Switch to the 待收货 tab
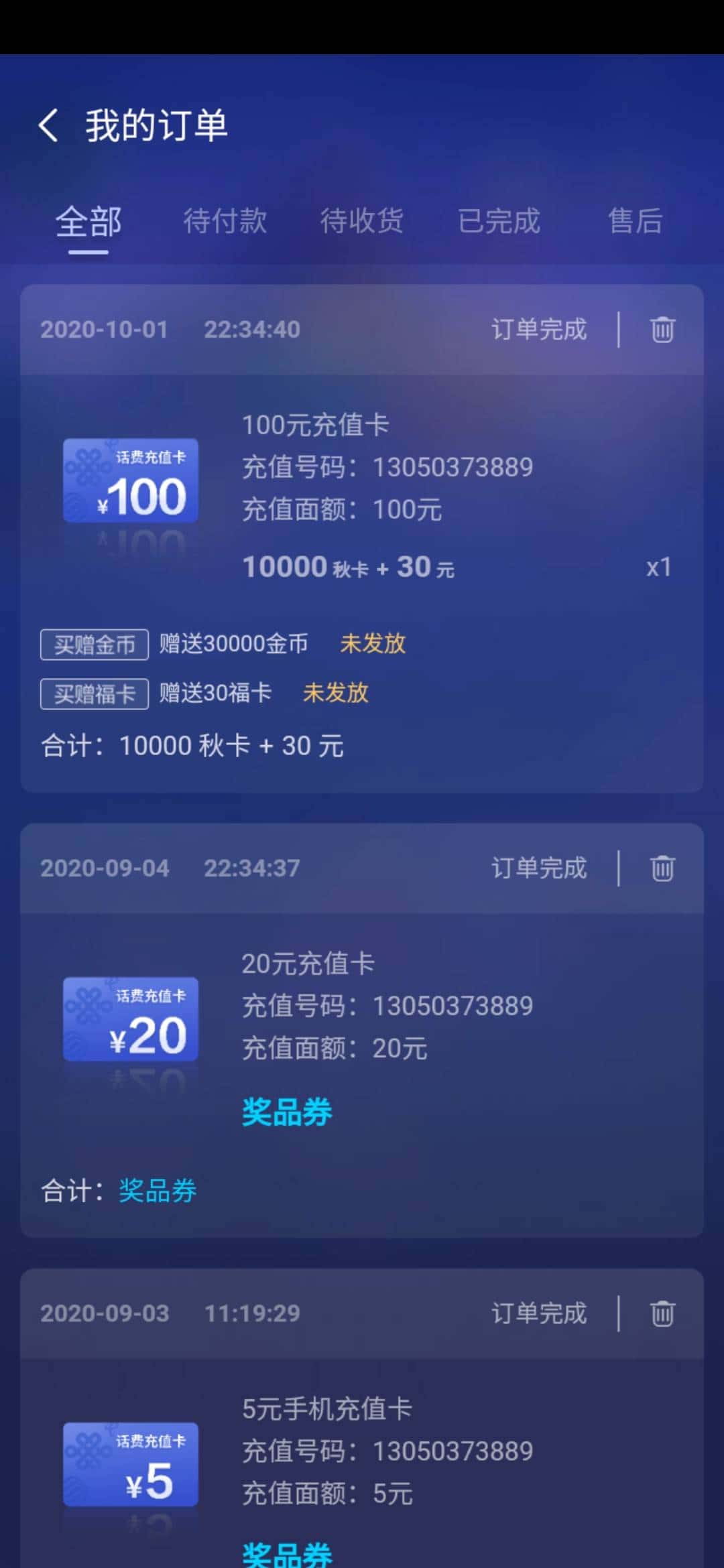Screen dimensions: 724x1568 click(363, 221)
